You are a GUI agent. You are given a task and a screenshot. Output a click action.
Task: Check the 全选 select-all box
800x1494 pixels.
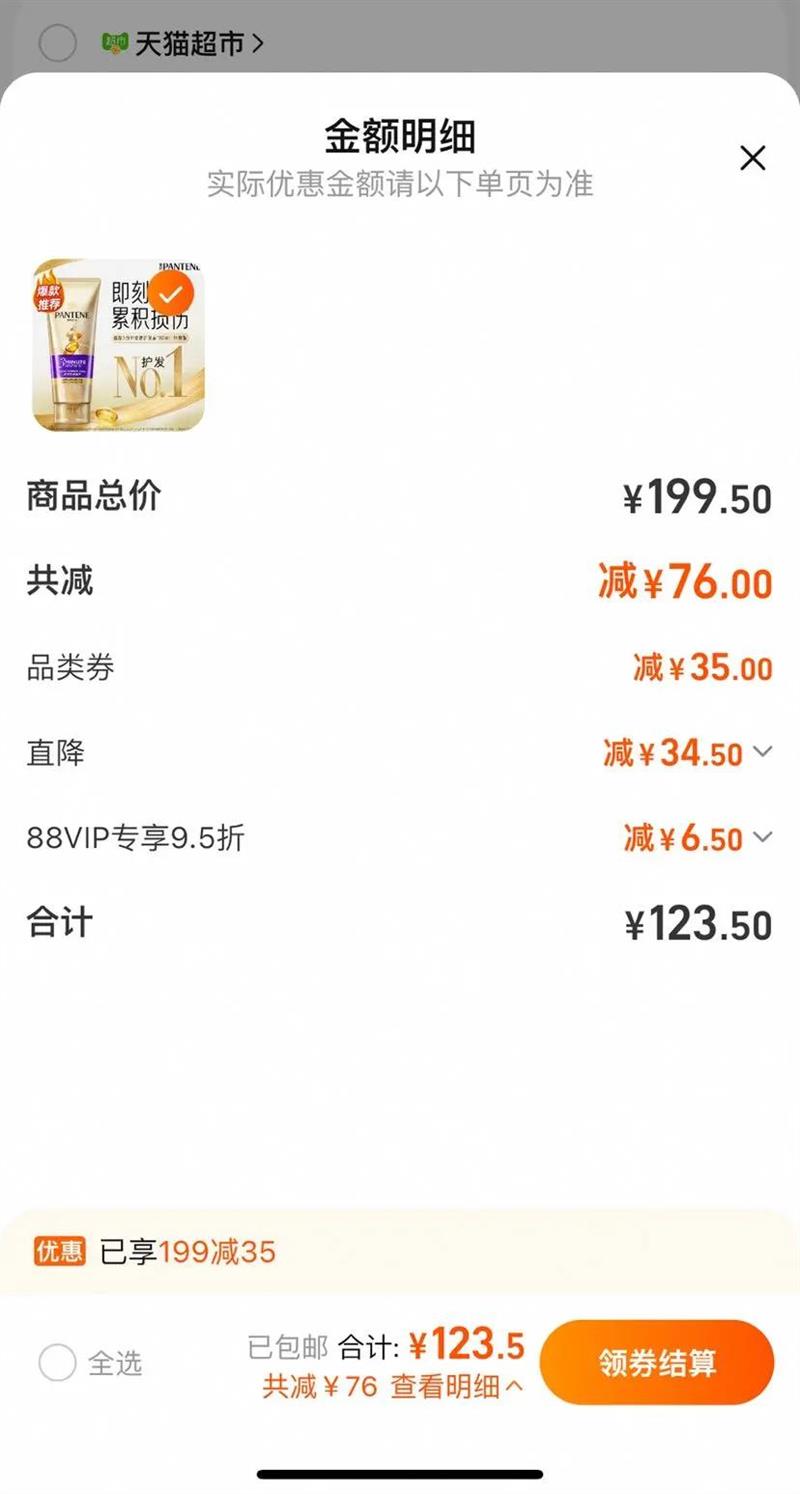(x=57, y=1362)
